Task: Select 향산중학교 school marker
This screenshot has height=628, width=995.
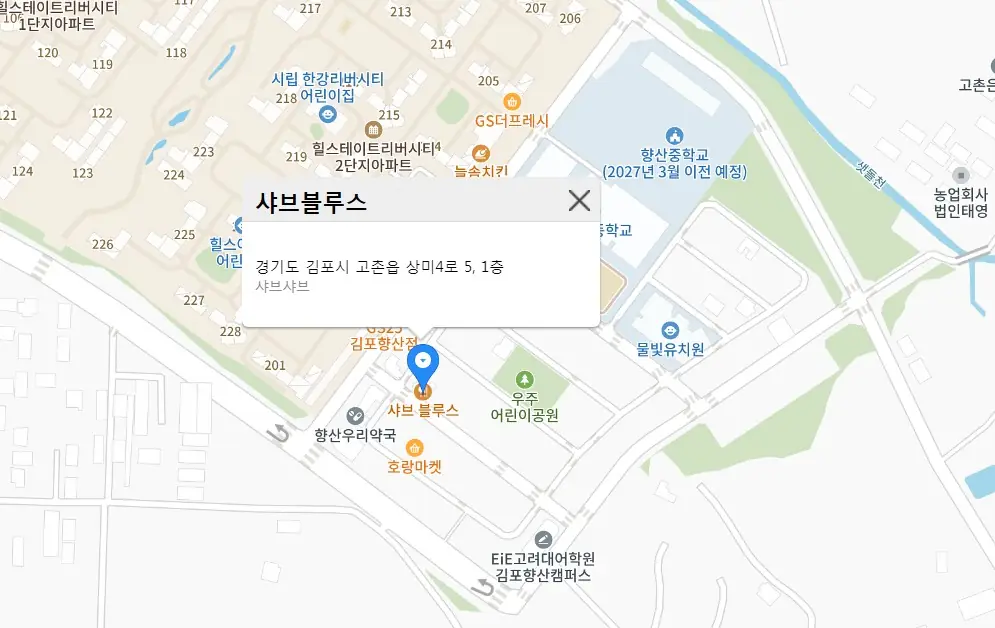Action: [x=674, y=136]
